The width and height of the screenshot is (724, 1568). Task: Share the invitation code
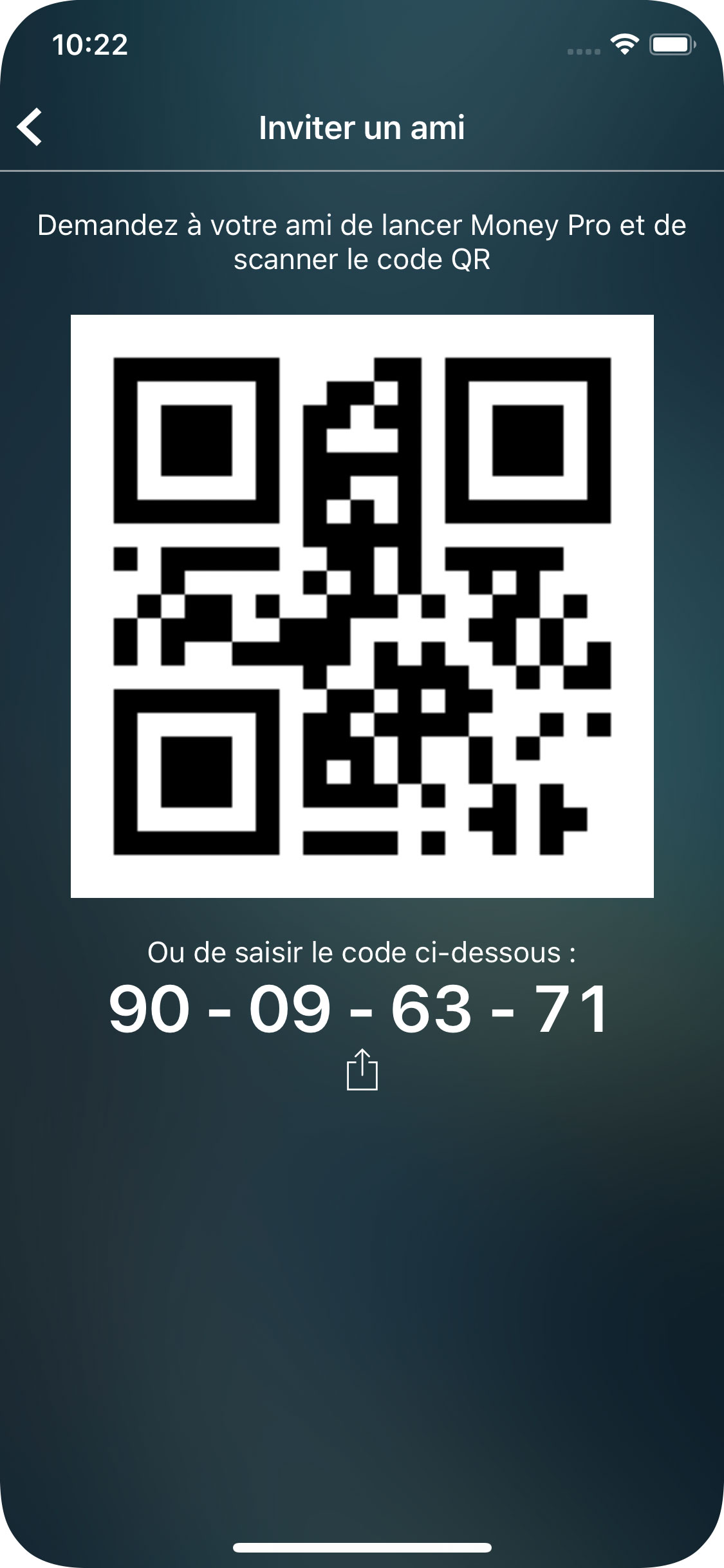362,1070
